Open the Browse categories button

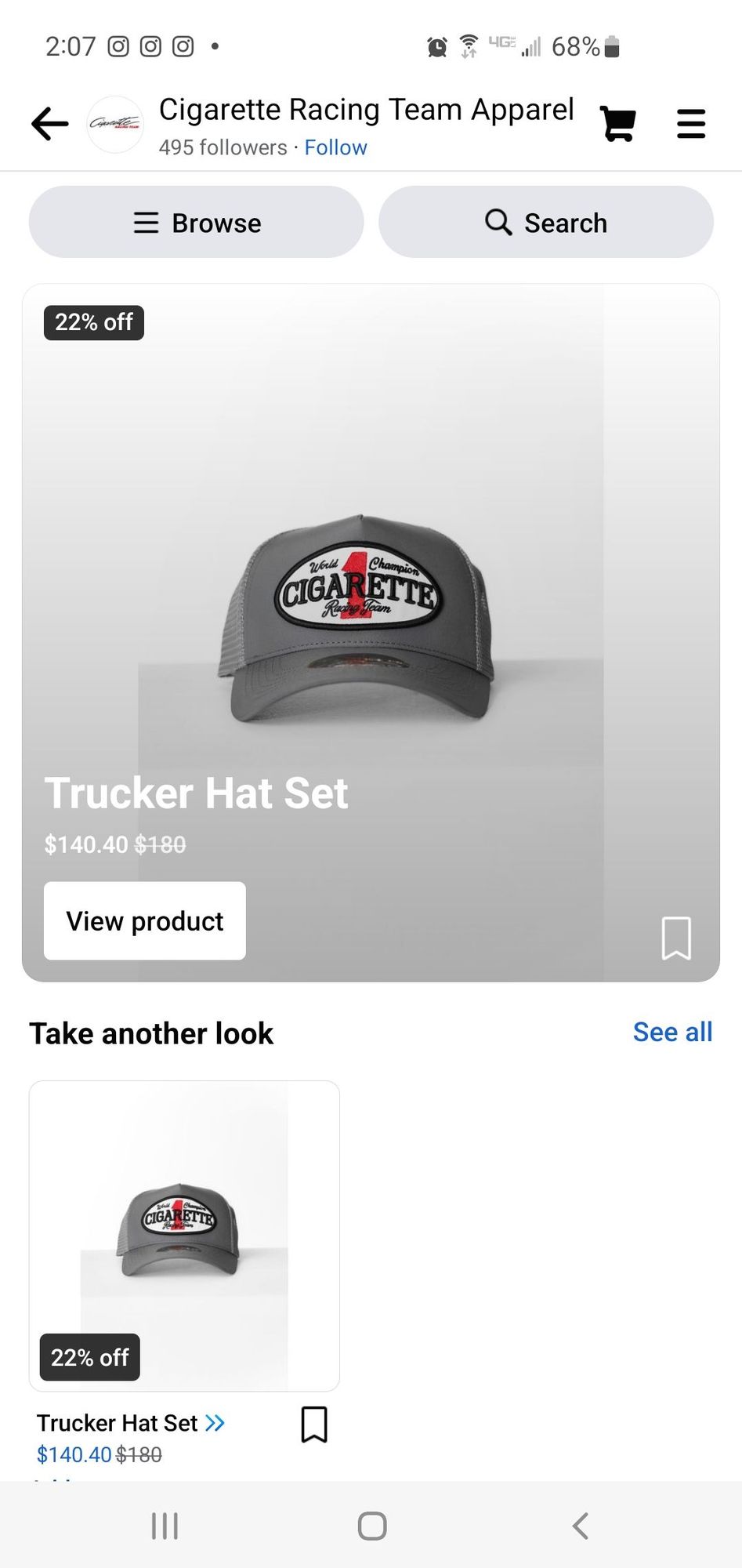[x=197, y=223]
